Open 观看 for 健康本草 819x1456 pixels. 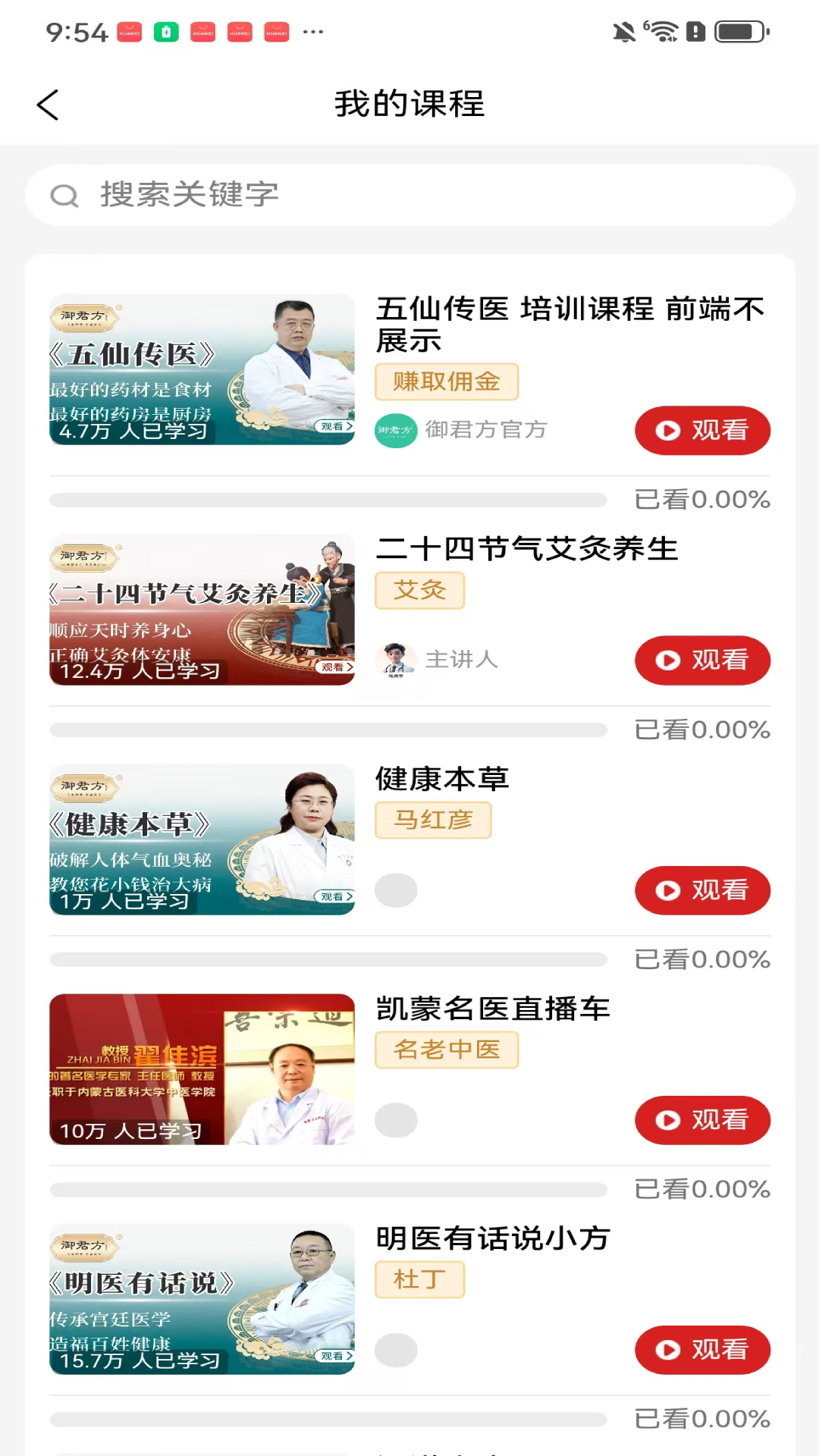coord(702,891)
